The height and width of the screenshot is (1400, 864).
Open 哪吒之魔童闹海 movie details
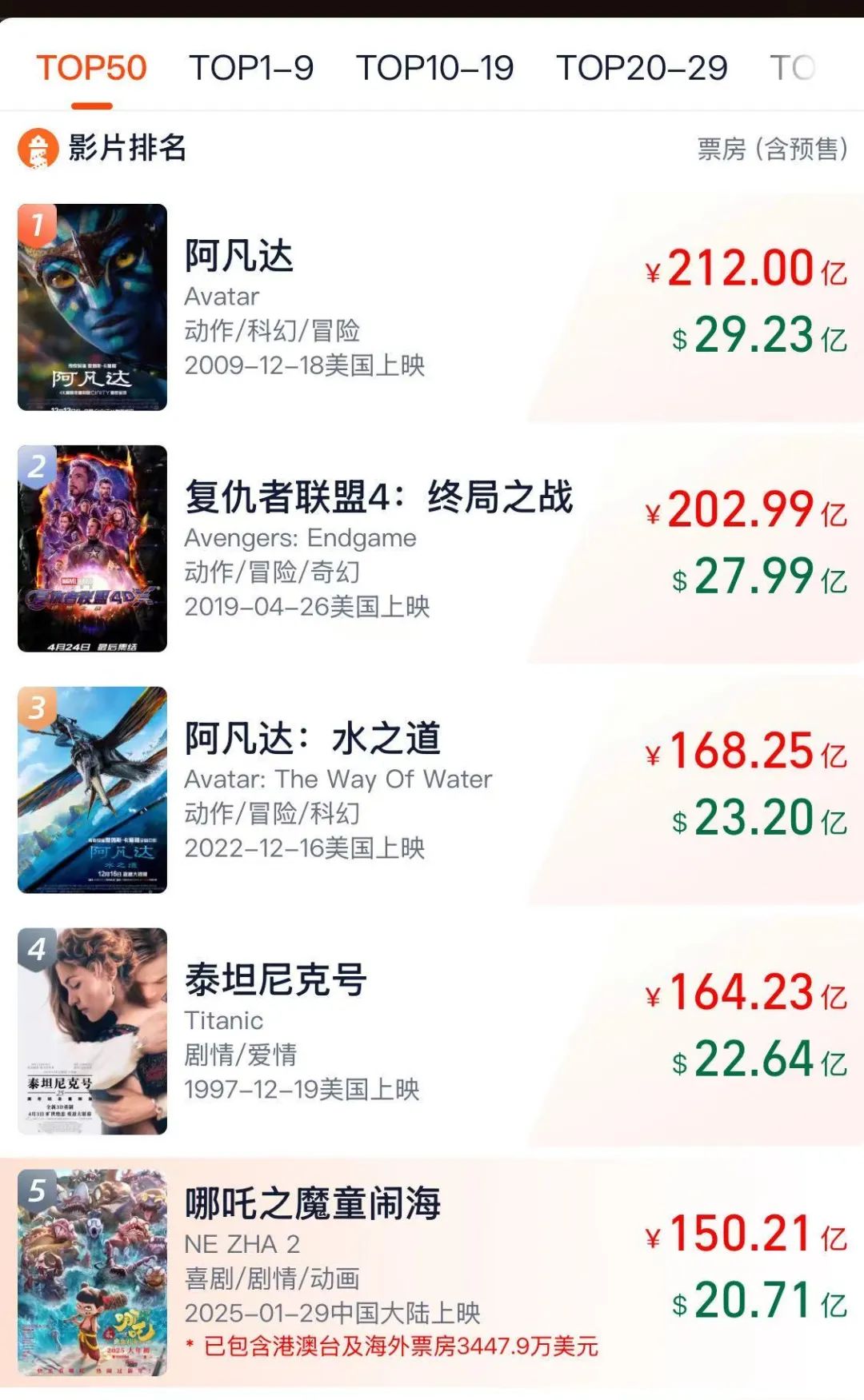point(432,1273)
